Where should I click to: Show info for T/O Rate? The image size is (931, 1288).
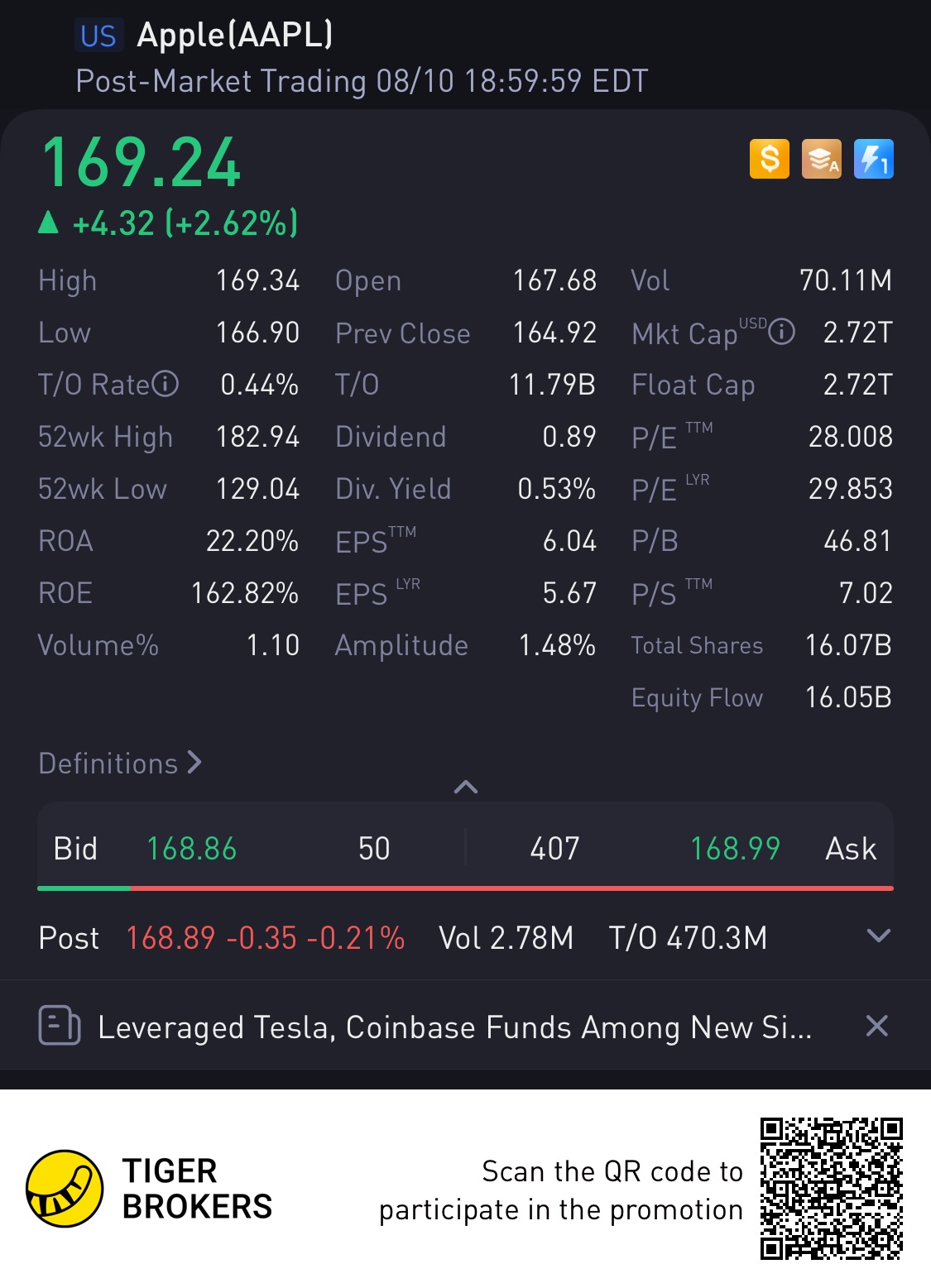click(166, 385)
